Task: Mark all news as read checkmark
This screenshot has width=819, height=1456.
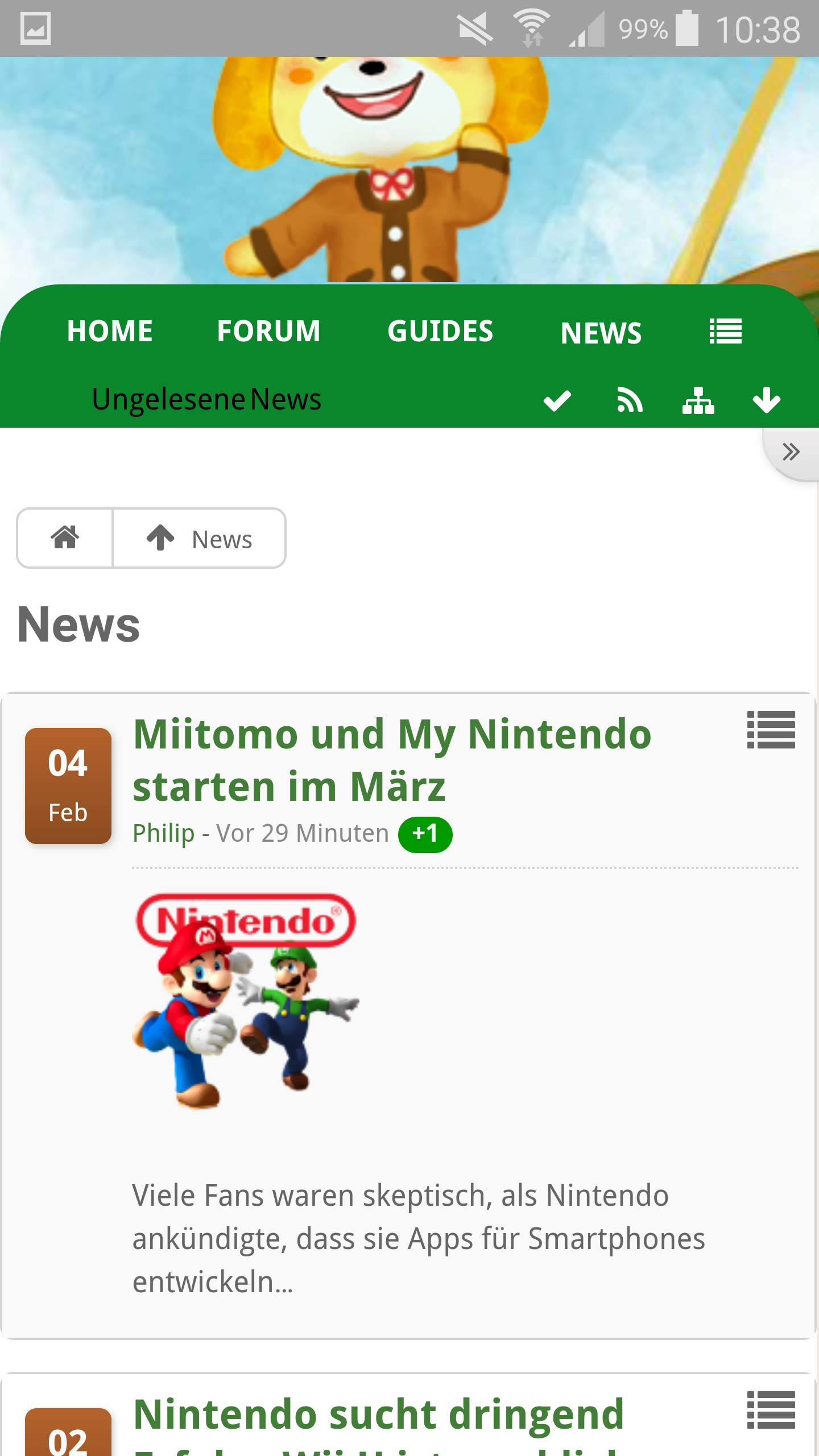Action: pyautogui.click(x=557, y=400)
